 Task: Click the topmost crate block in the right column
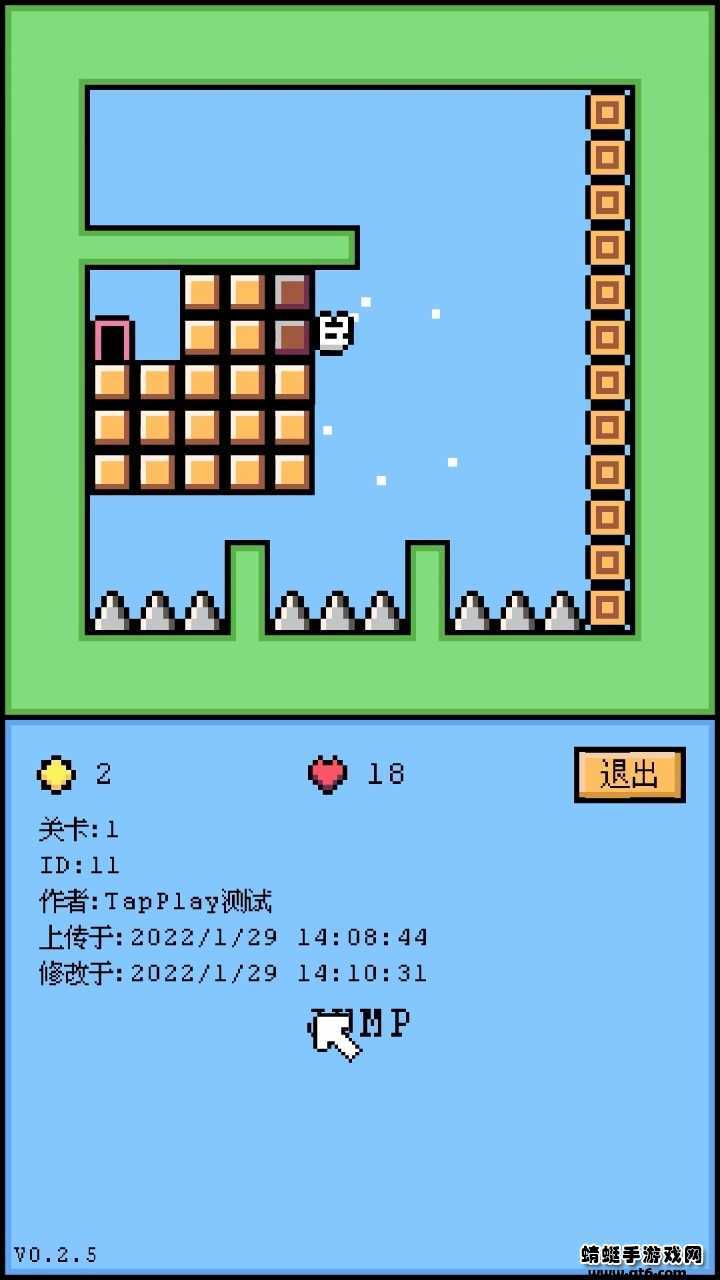pyautogui.click(x=607, y=111)
